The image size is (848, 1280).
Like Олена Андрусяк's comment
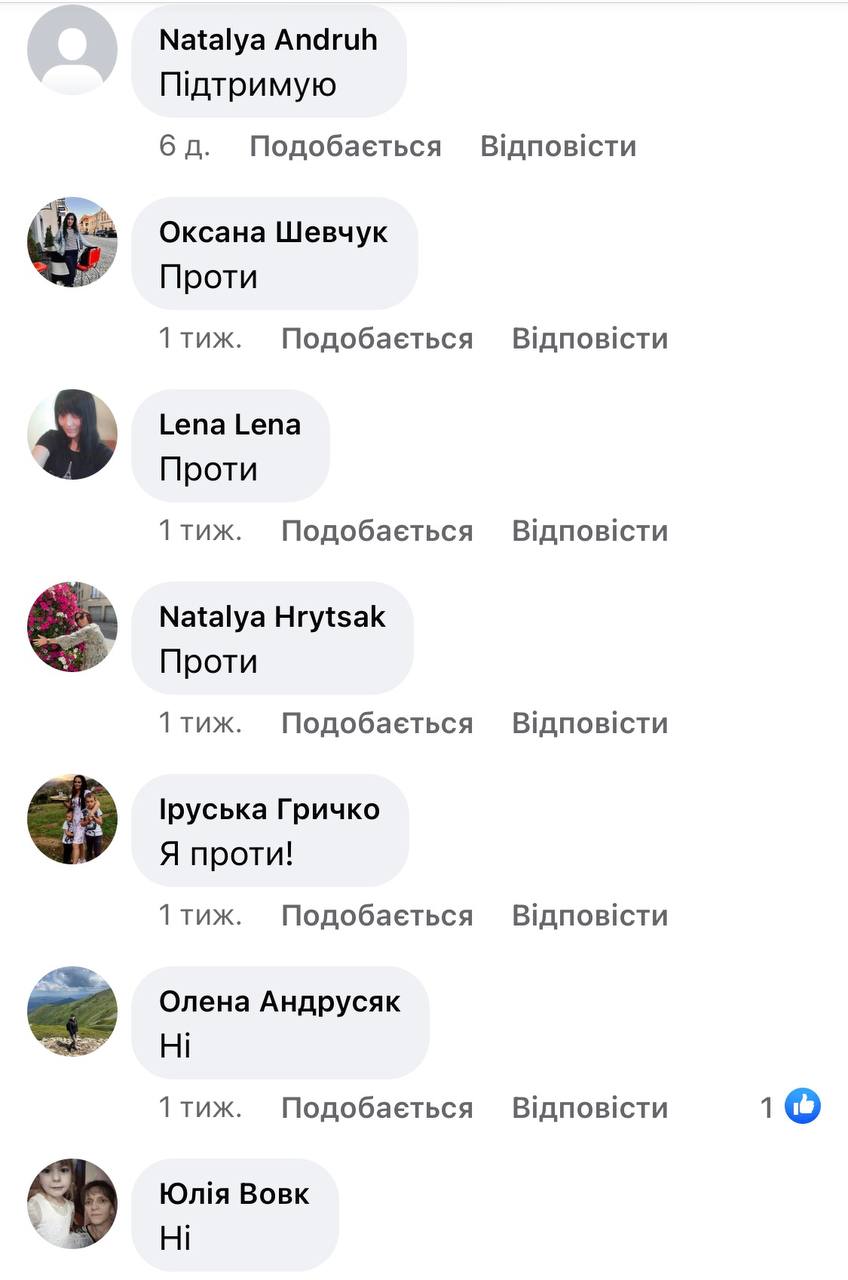click(376, 1108)
